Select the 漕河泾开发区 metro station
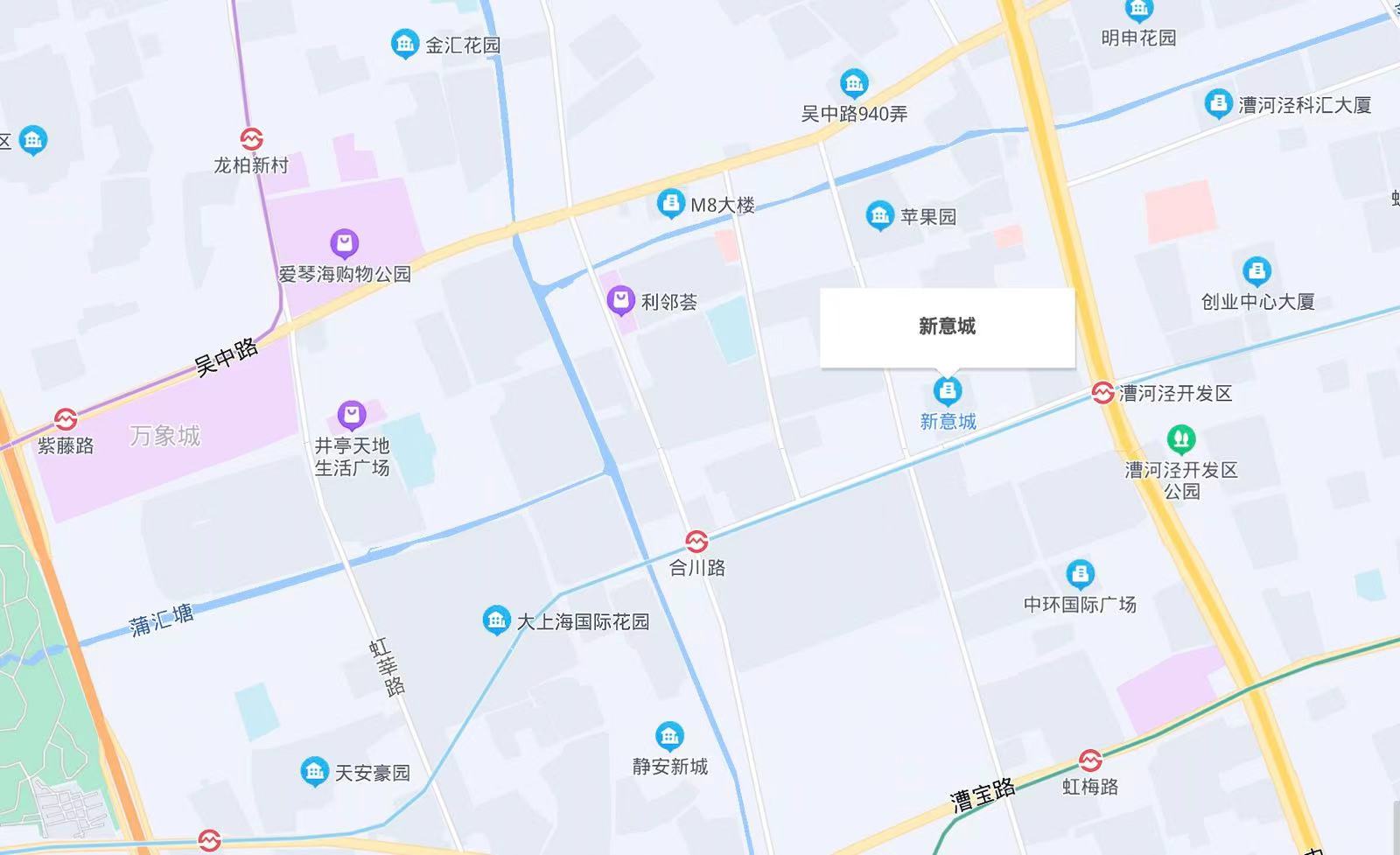 (x=1102, y=393)
